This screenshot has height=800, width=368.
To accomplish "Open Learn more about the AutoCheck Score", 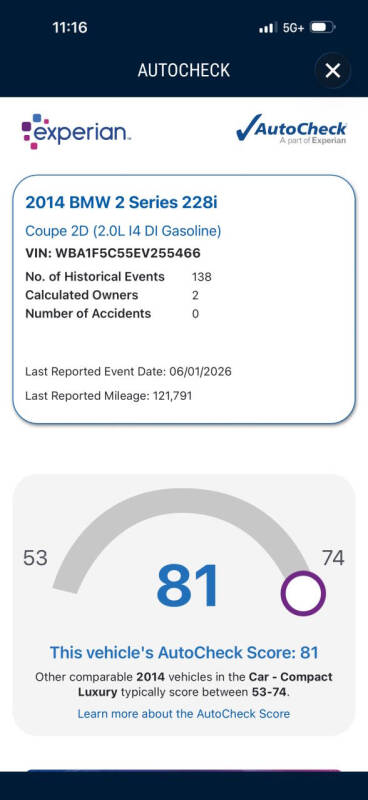I will tap(184, 713).
